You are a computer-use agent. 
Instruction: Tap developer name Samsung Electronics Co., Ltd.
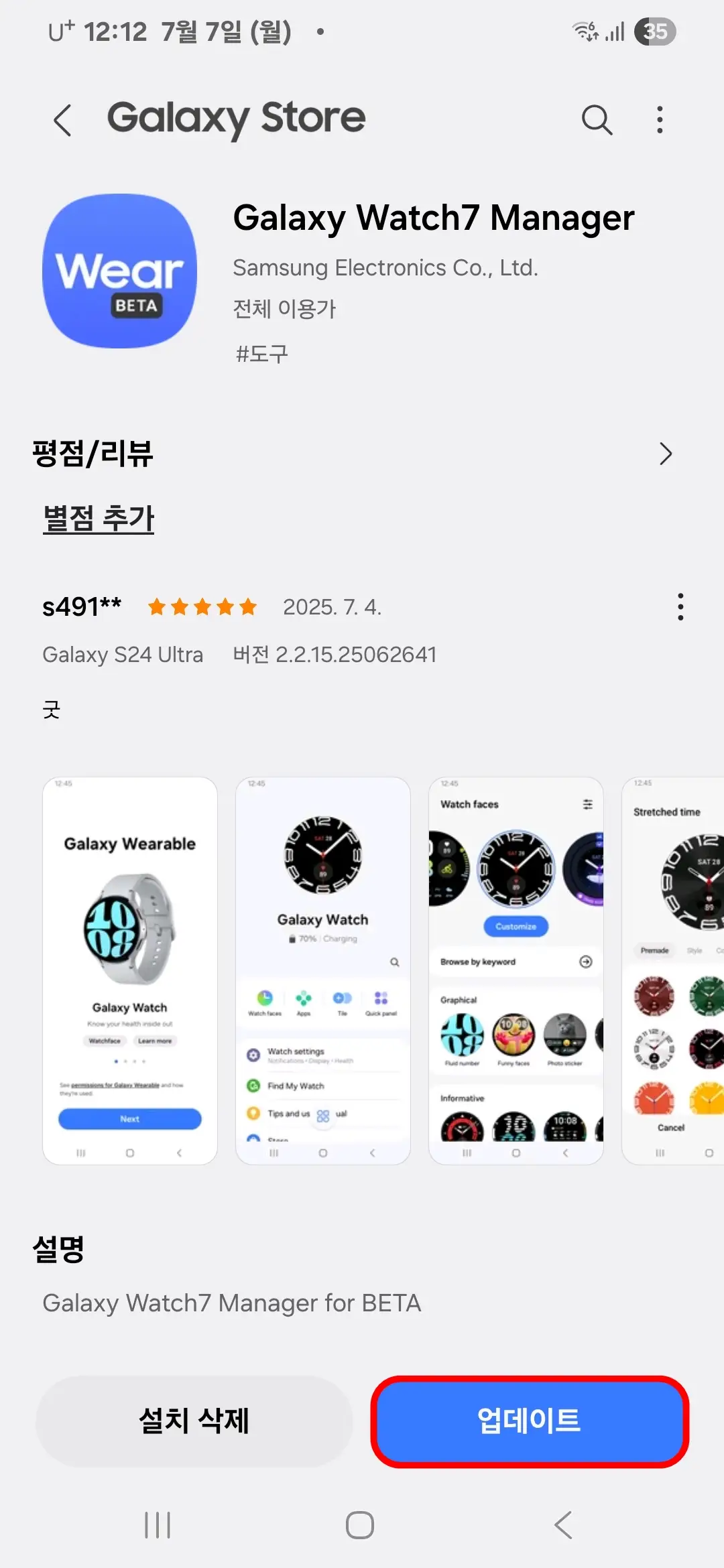(385, 267)
